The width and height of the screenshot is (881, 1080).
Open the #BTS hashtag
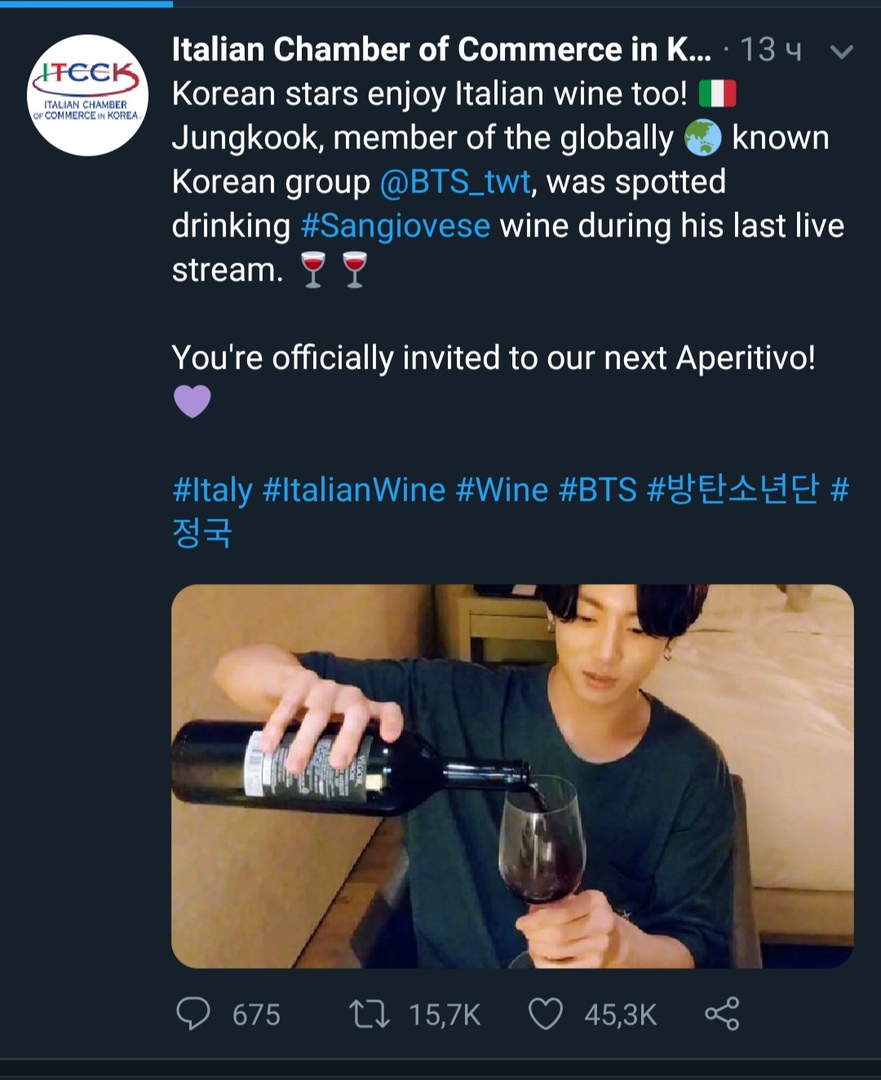coord(597,489)
